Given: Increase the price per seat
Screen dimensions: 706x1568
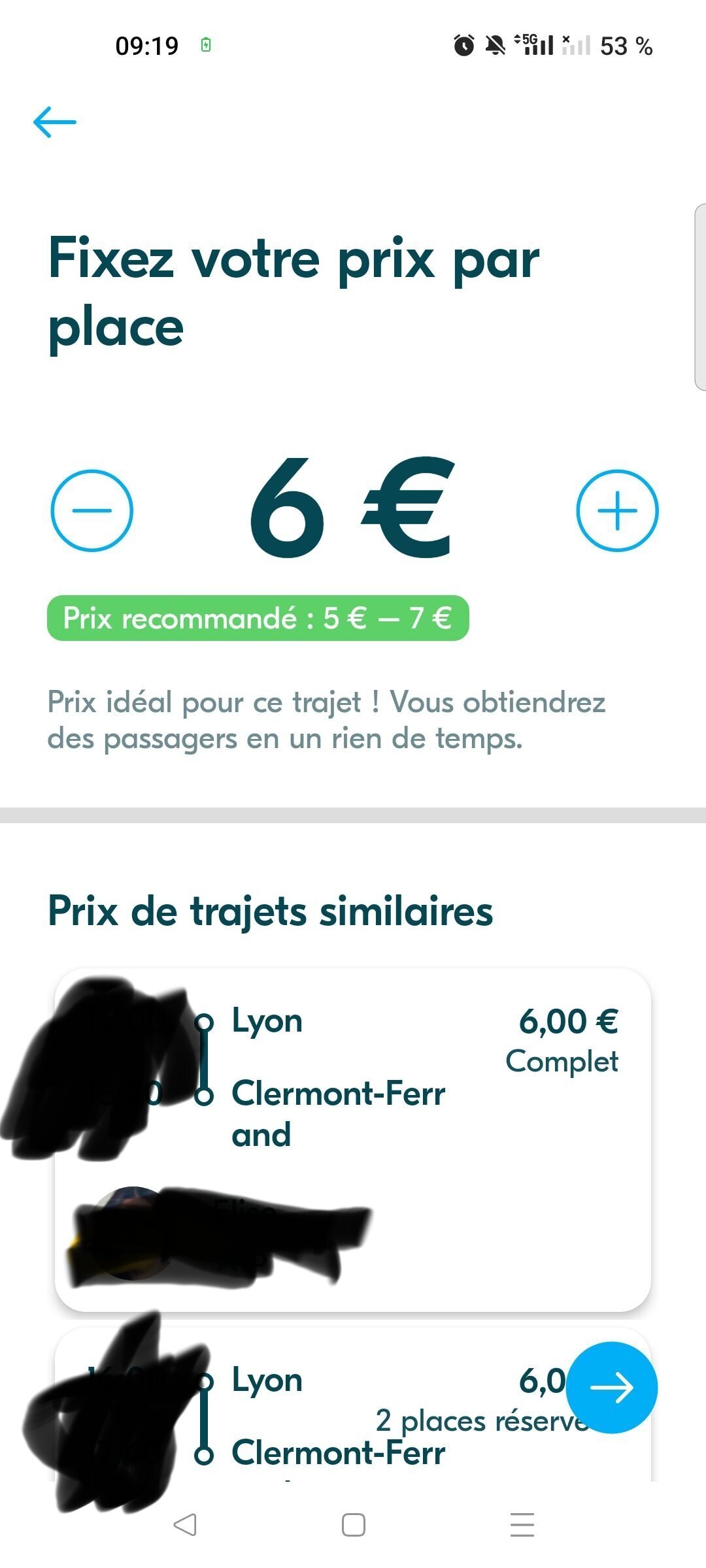Looking at the screenshot, I should pos(617,510).
